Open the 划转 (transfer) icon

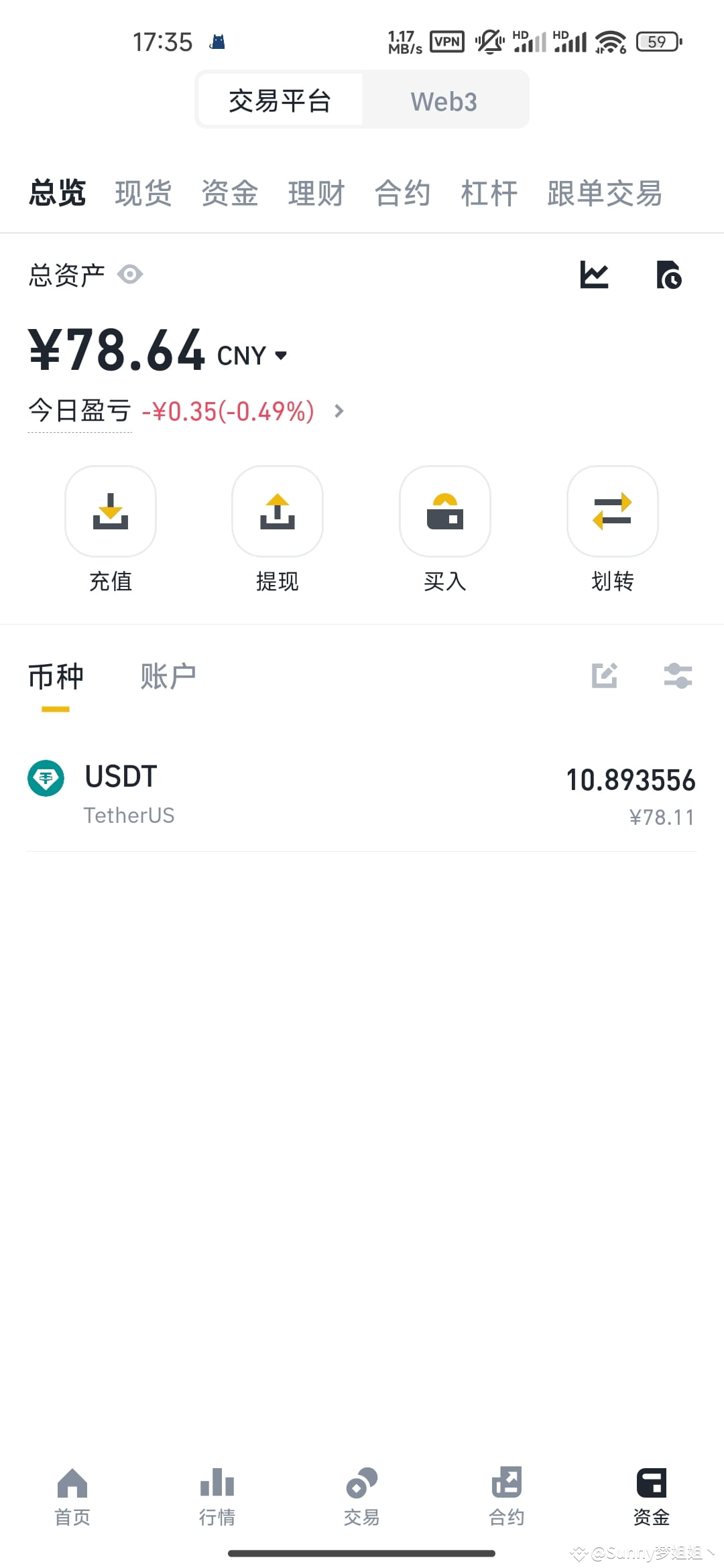(x=612, y=511)
